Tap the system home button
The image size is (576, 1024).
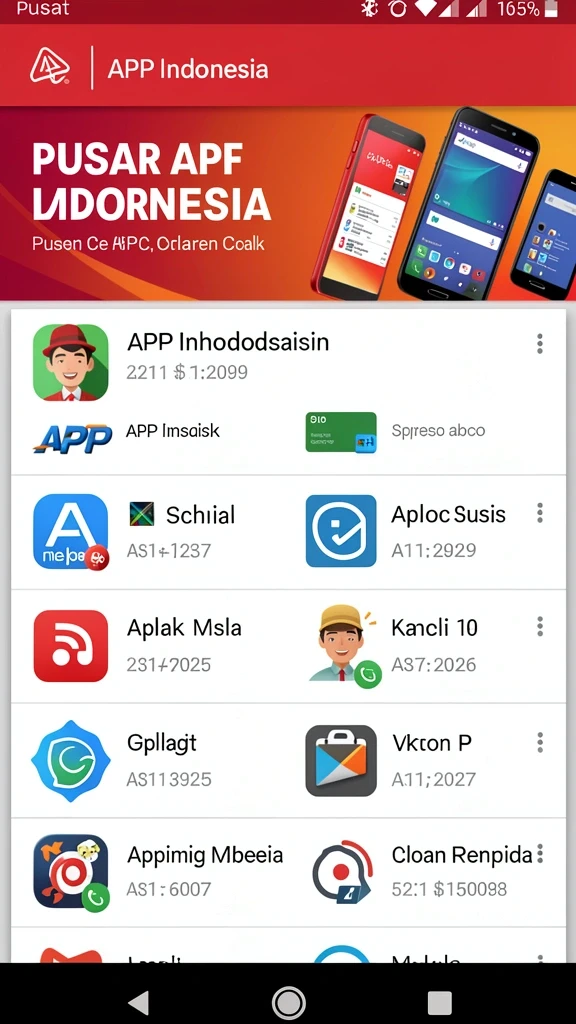tap(288, 1002)
